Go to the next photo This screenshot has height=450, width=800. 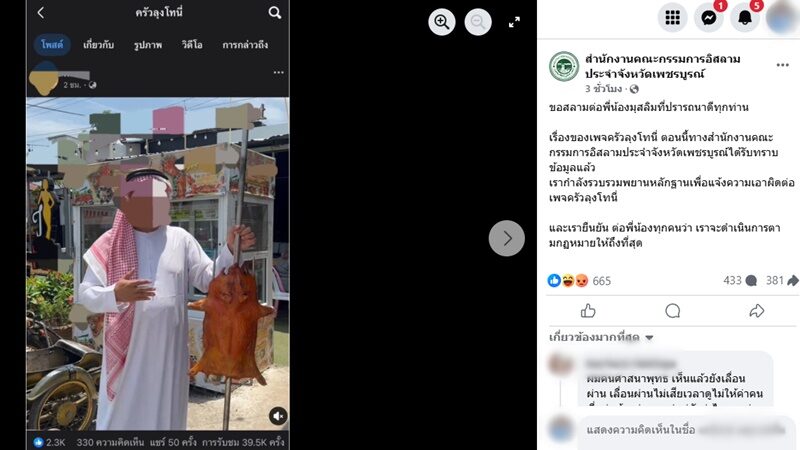(x=506, y=238)
